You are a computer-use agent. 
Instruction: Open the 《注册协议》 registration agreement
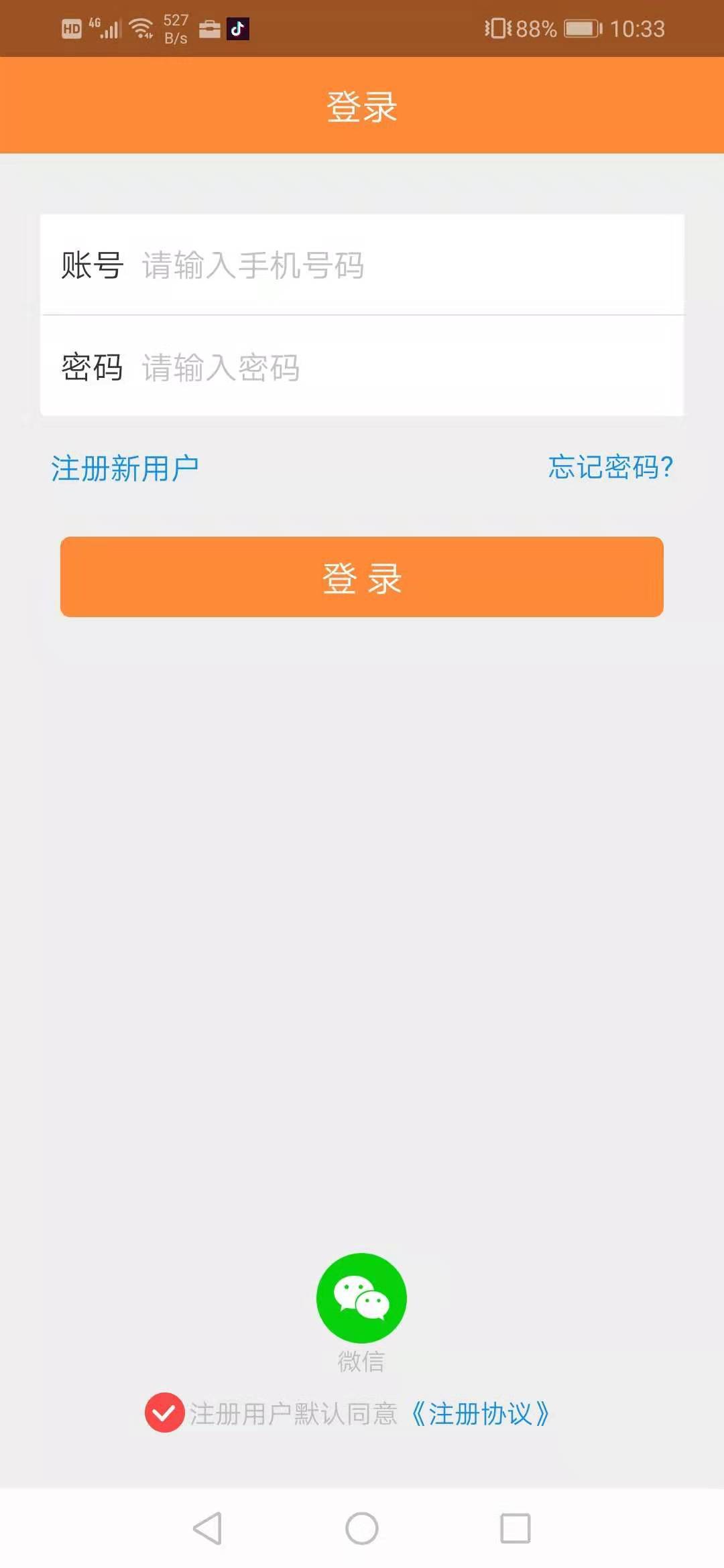480,1414
